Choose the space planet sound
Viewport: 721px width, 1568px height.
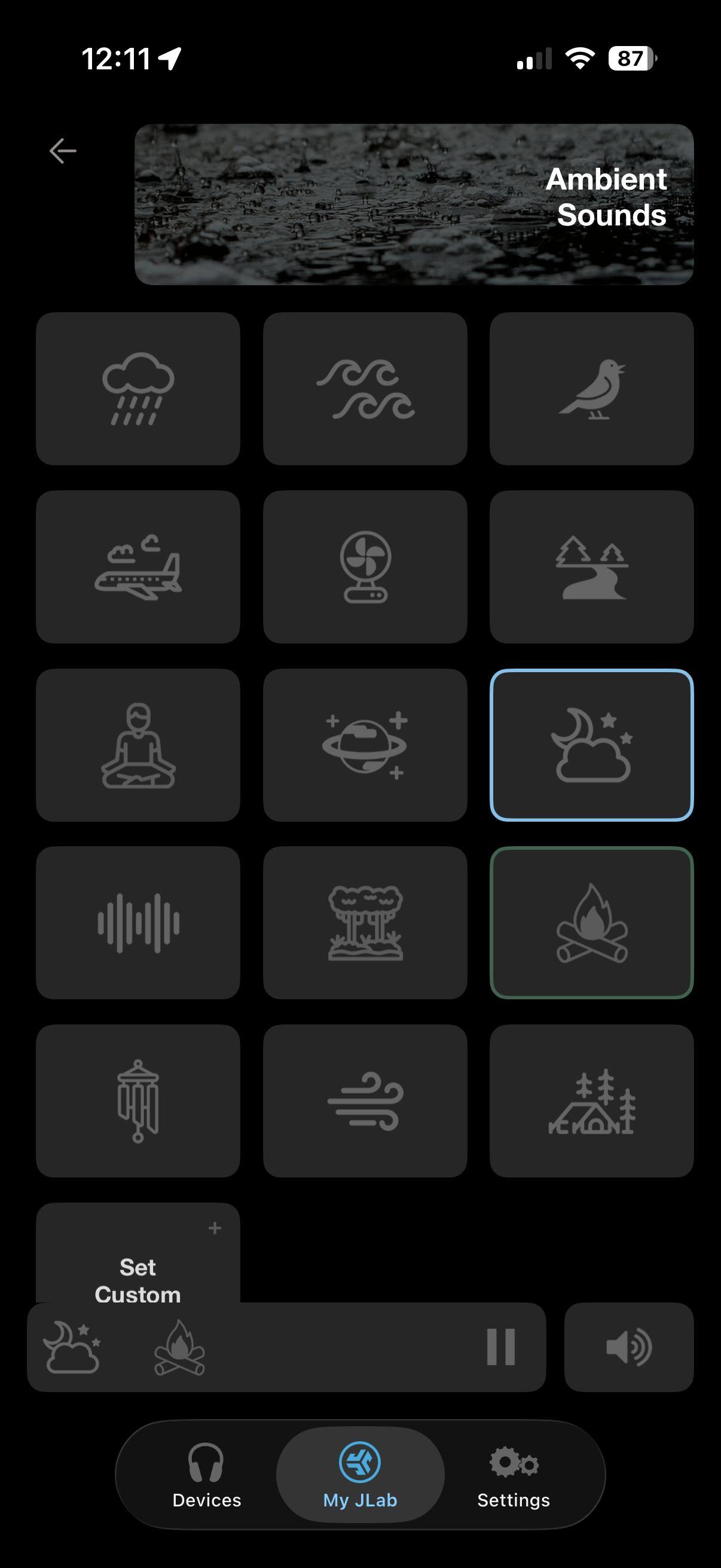pyautogui.click(x=365, y=745)
